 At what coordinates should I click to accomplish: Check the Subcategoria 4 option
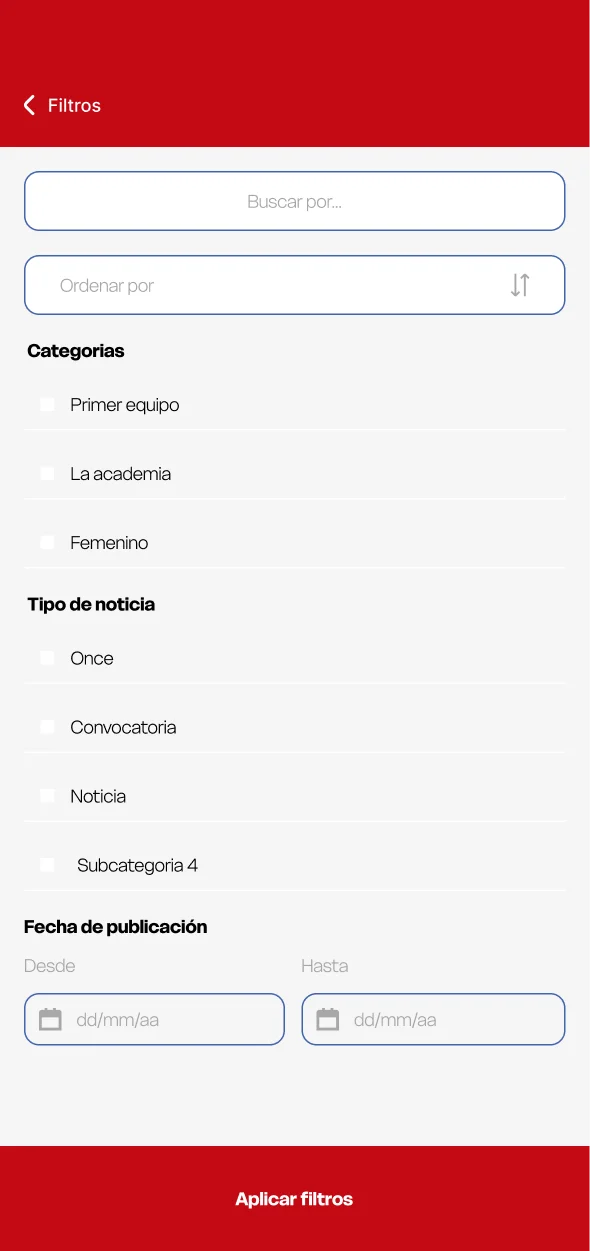[x=47, y=864]
